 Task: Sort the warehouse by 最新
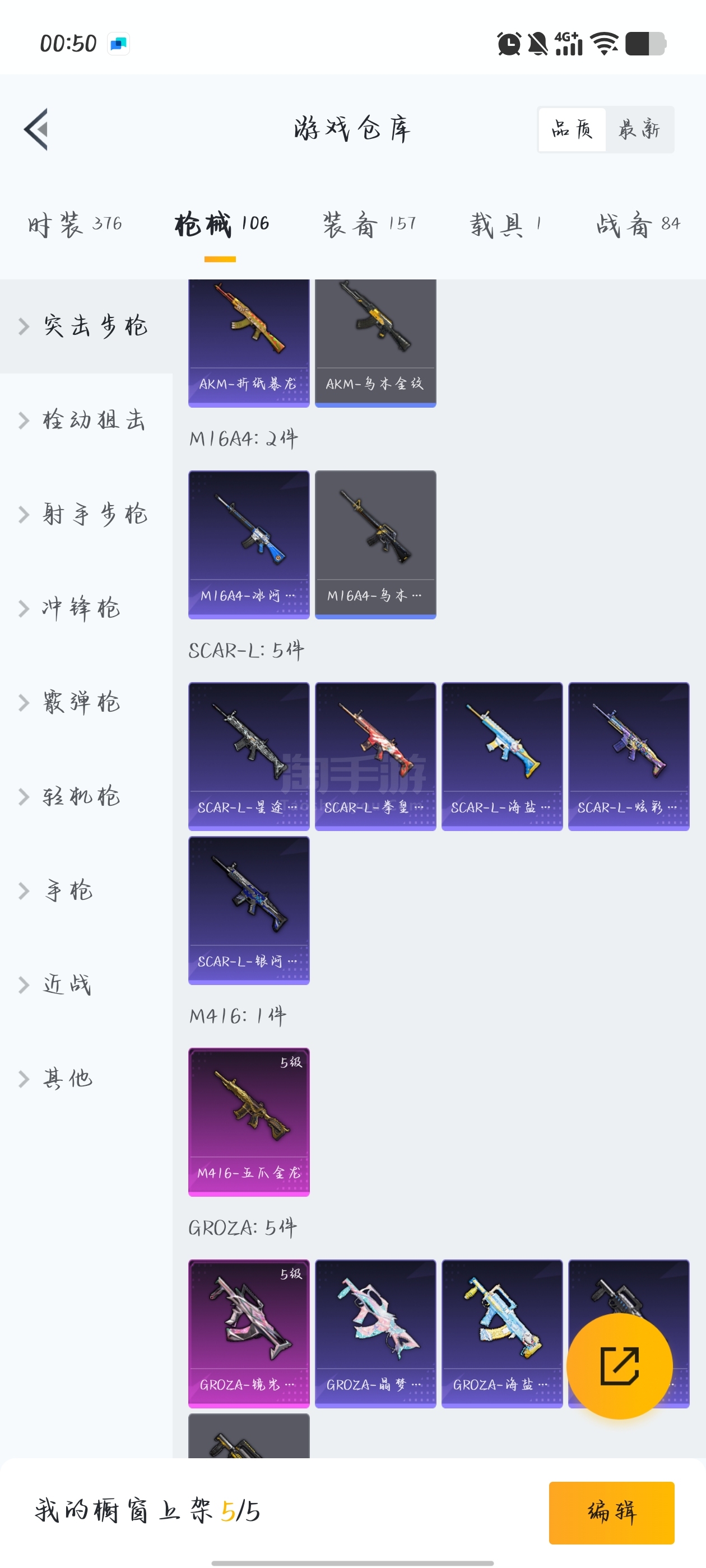pyautogui.click(x=638, y=129)
